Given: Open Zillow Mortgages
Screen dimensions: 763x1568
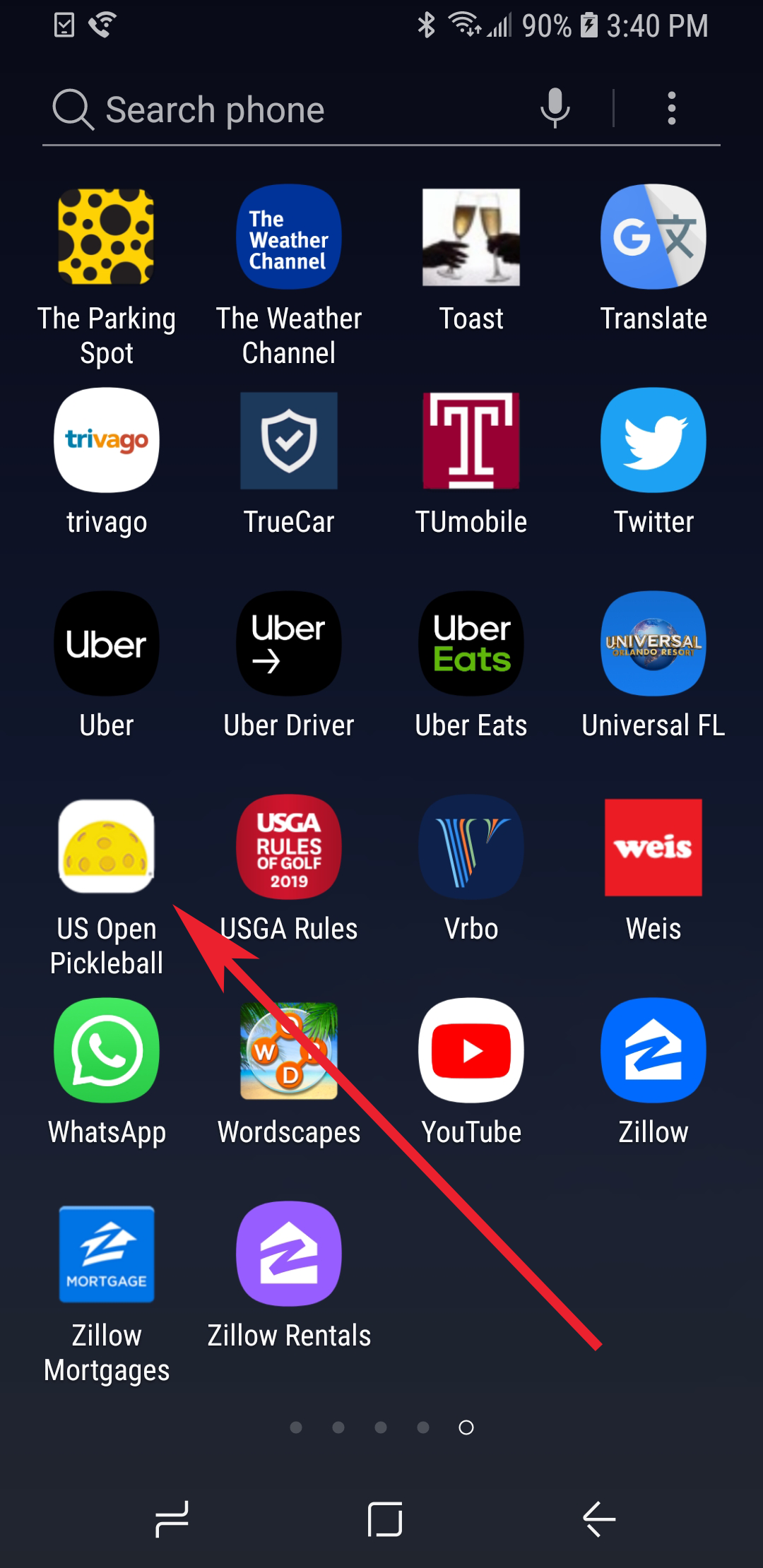Looking at the screenshot, I should point(107,1254).
